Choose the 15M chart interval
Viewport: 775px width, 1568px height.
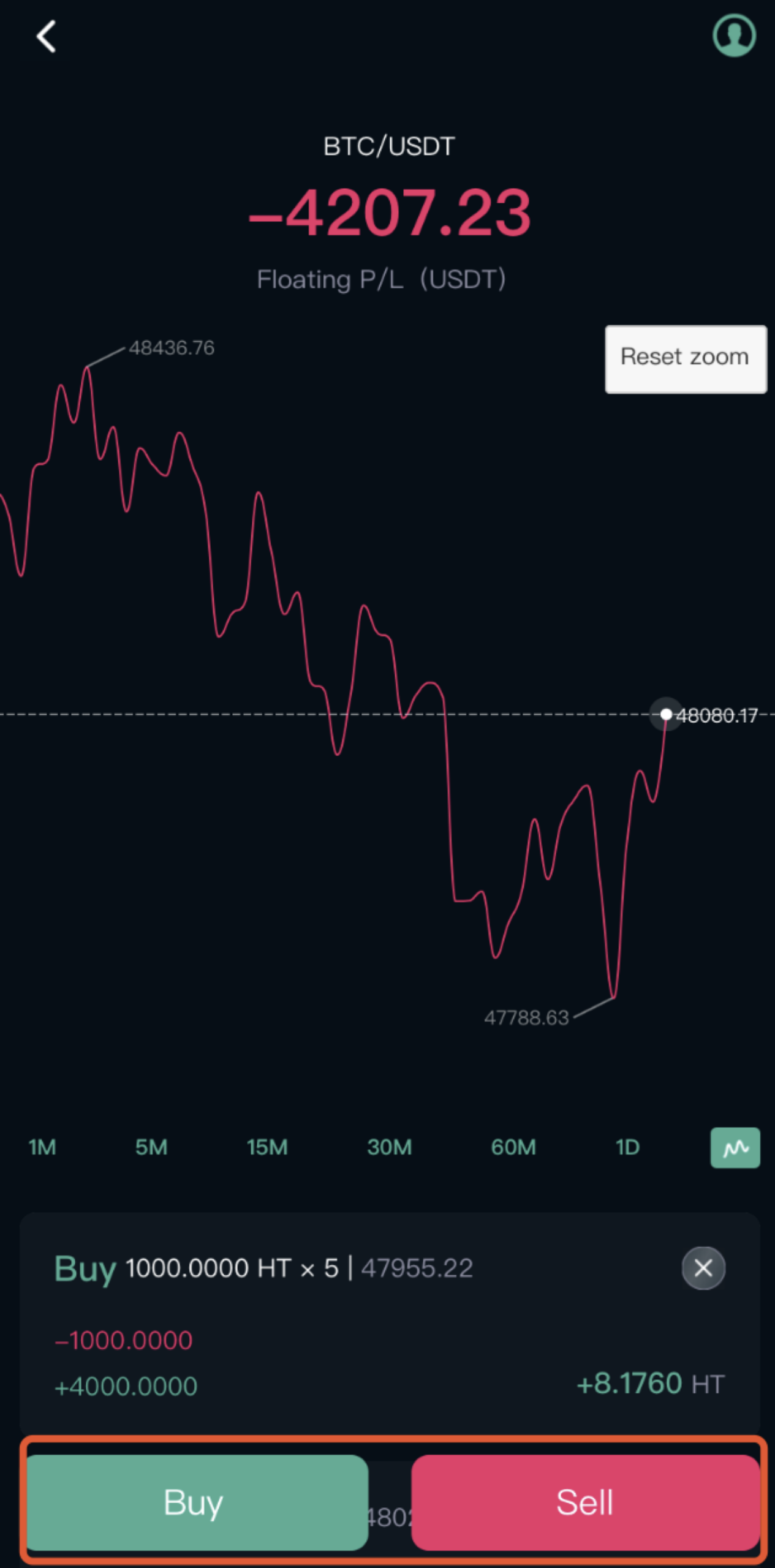(x=267, y=1147)
